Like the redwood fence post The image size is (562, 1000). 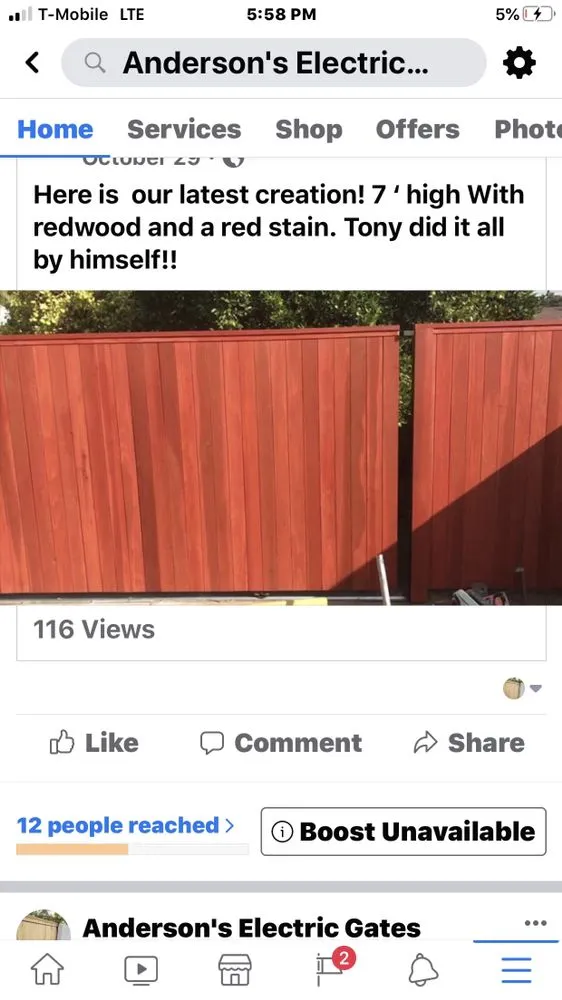pyautogui.click(x=94, y=743)
